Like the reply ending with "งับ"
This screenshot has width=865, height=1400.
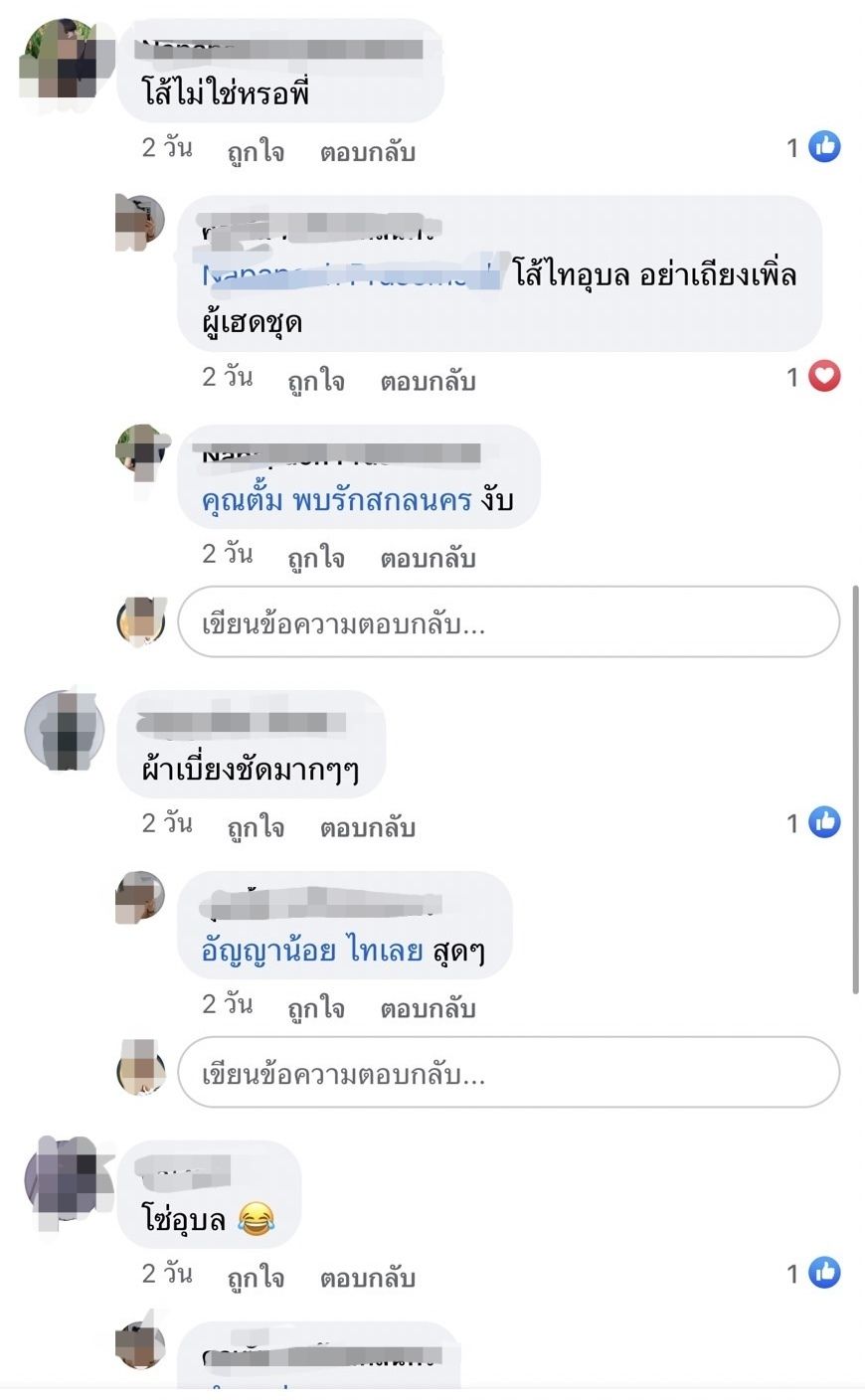click(x=316, y=559)
